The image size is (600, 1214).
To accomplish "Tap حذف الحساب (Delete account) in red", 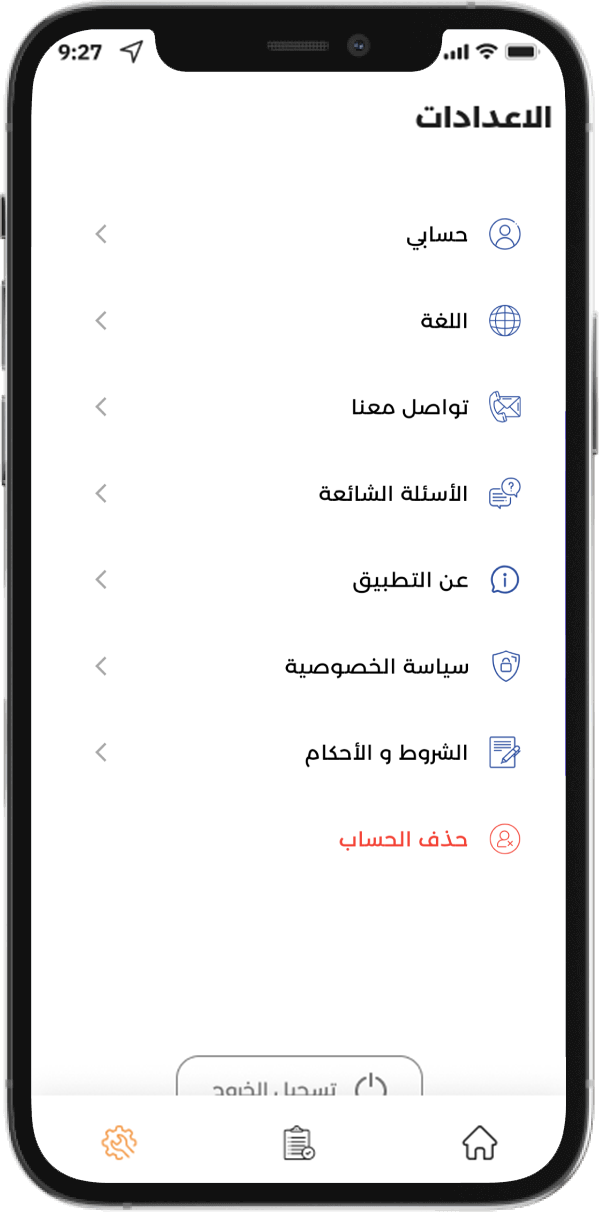I will coord(403,839).
